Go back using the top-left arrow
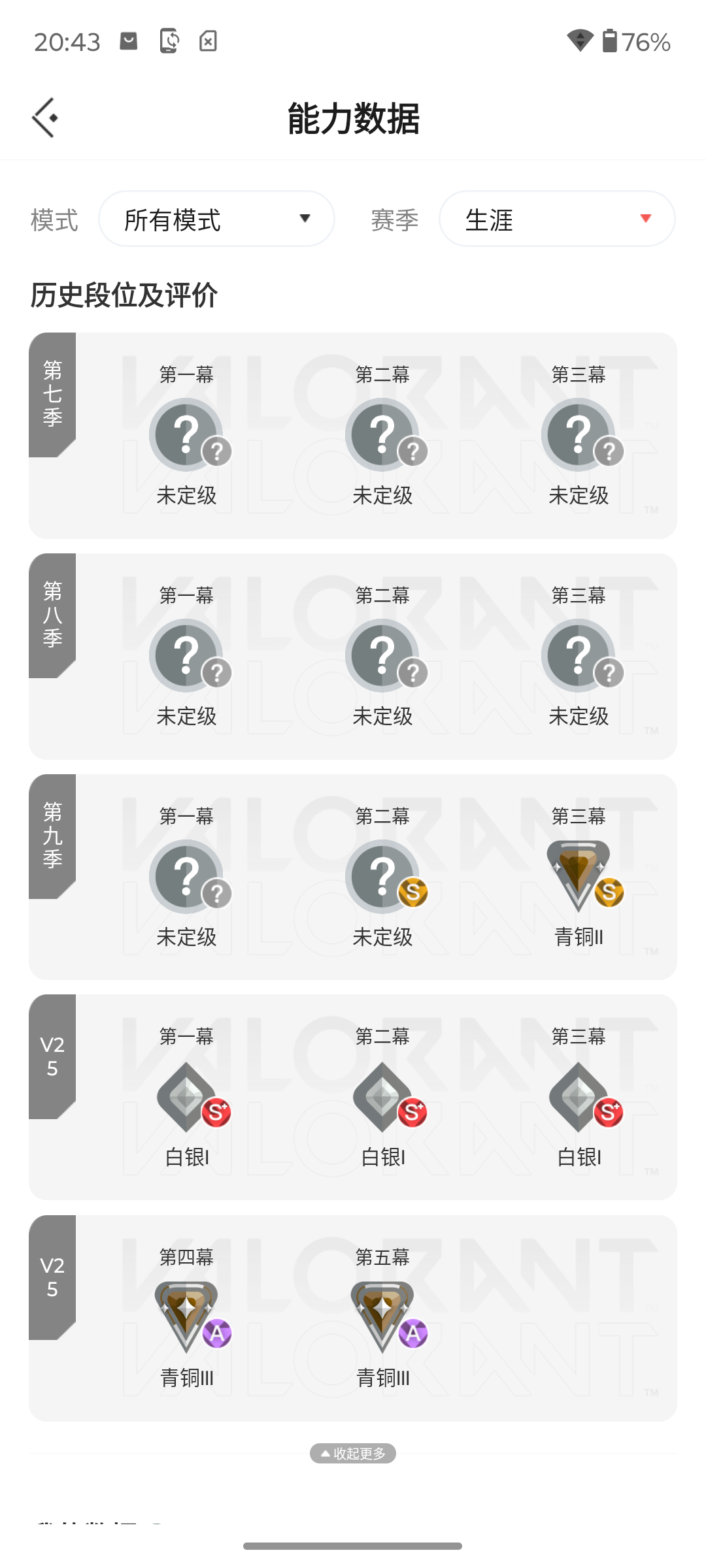This screenshot has width=706, height=1568. tap(45, 118)
